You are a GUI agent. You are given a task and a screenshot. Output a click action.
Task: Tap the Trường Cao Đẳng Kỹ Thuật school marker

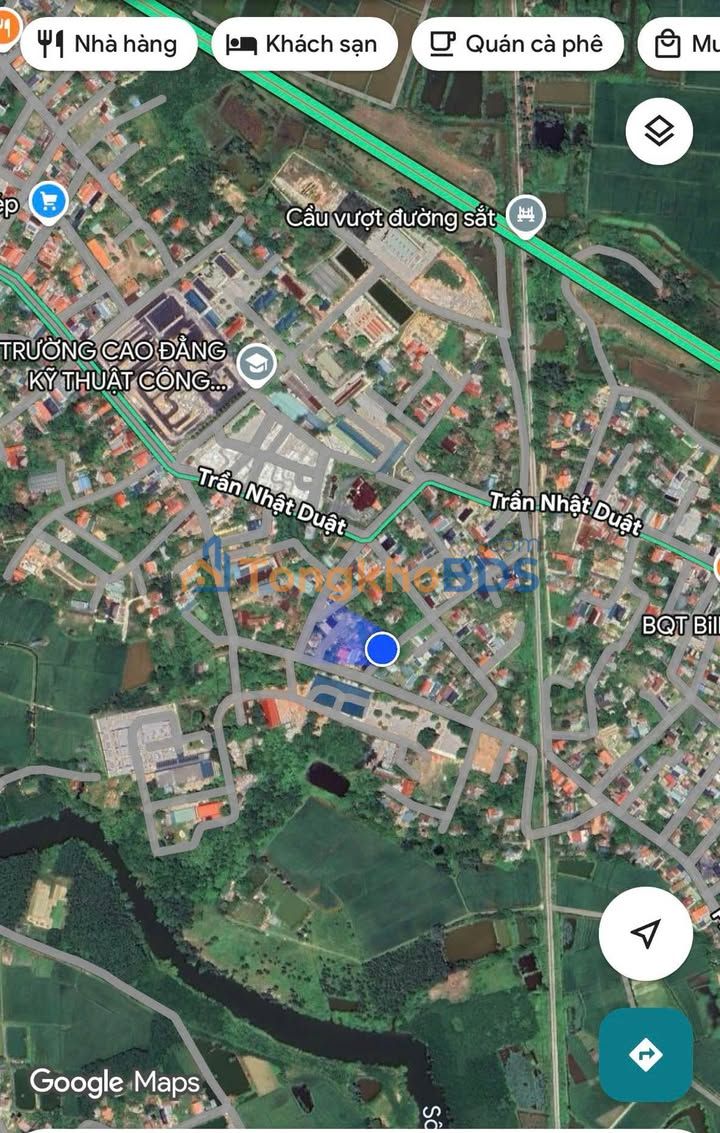coord(258,364)
